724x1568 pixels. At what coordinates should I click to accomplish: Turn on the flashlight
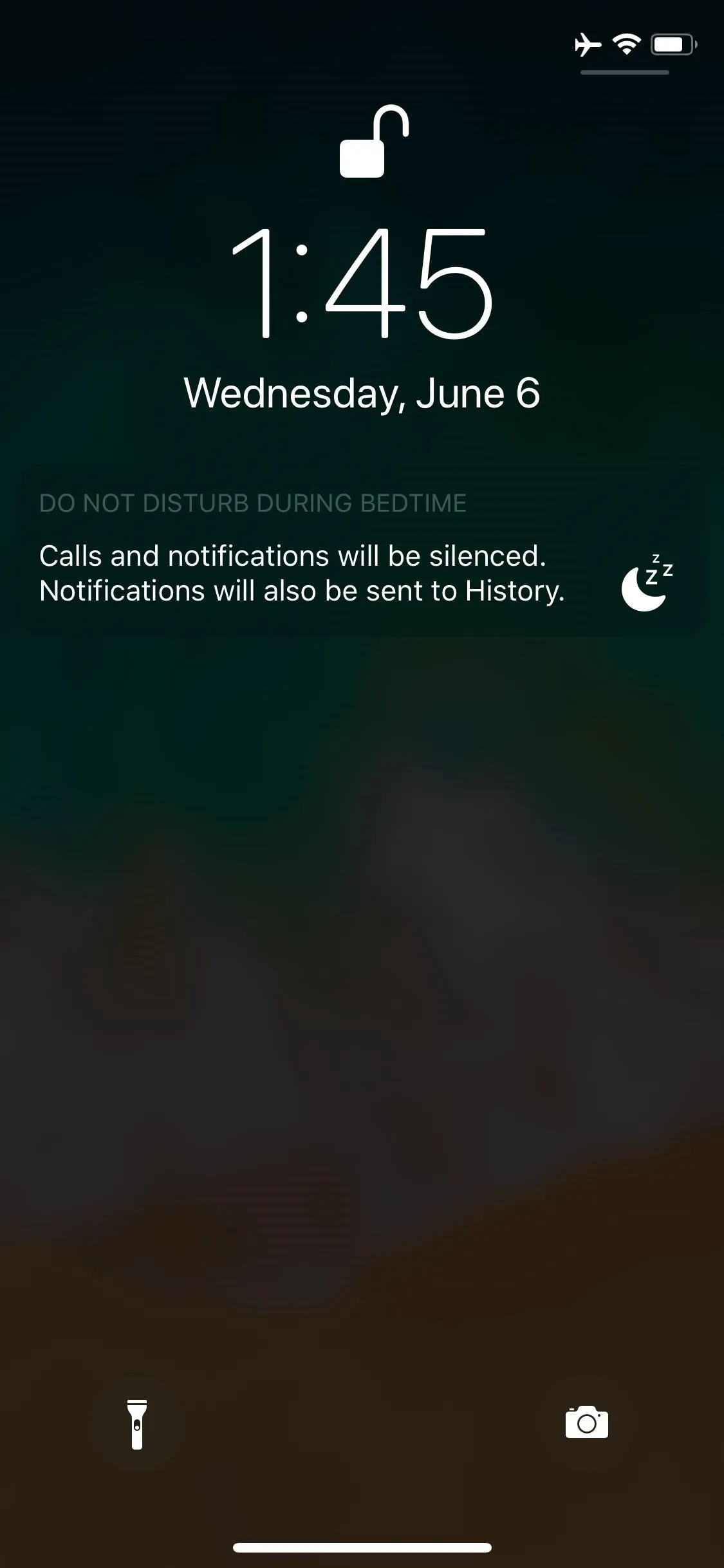point(136,1424)
